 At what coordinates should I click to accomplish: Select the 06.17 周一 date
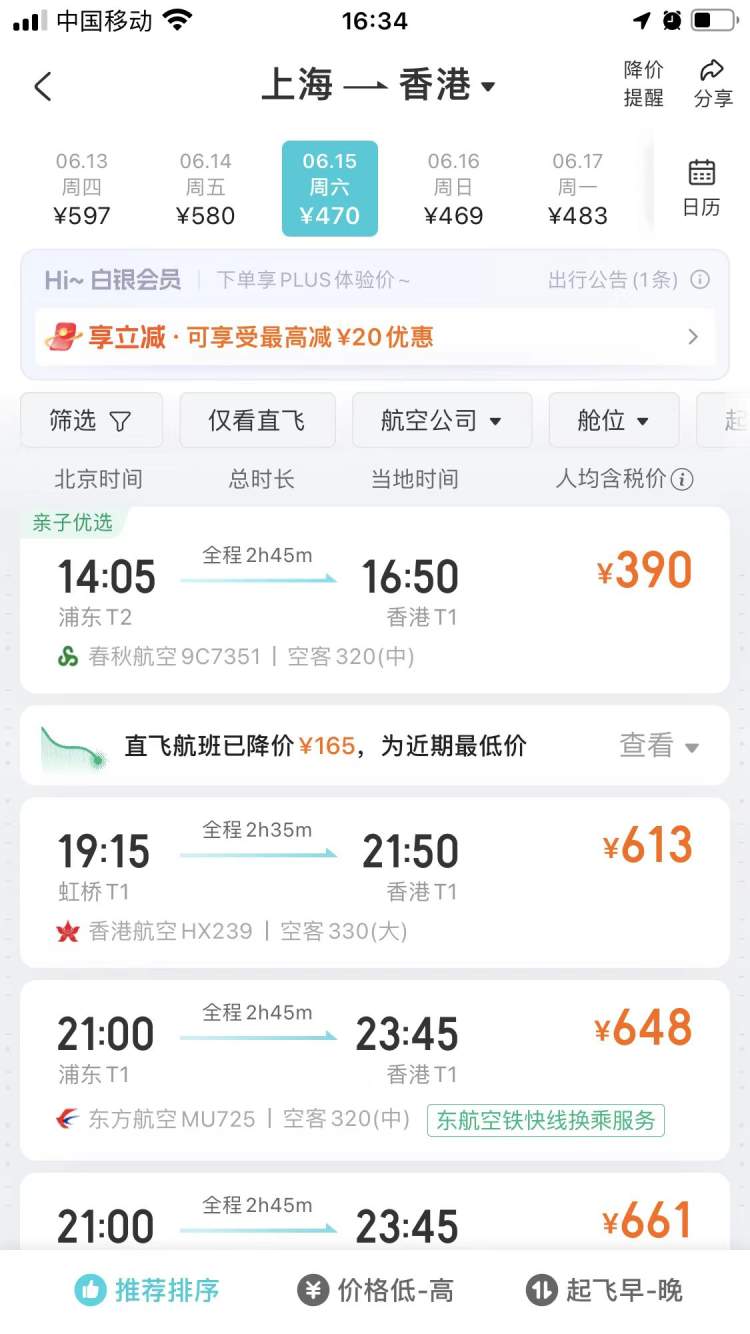(x=578, y=188)
